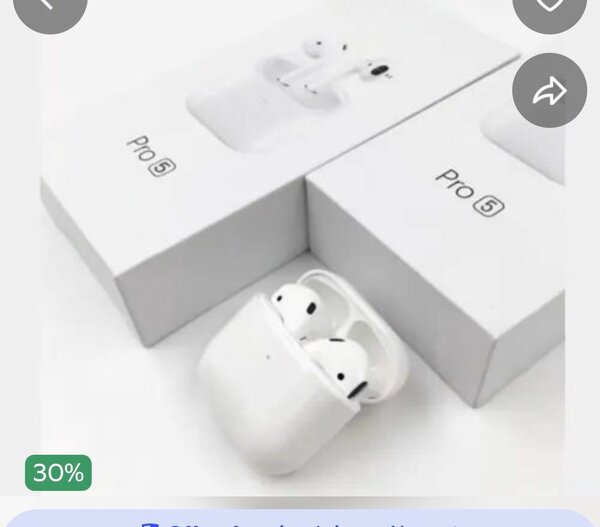The height and width of the screenshot is (527, 600).
Task: Add this product to favorites
Action: click(548, 8)
